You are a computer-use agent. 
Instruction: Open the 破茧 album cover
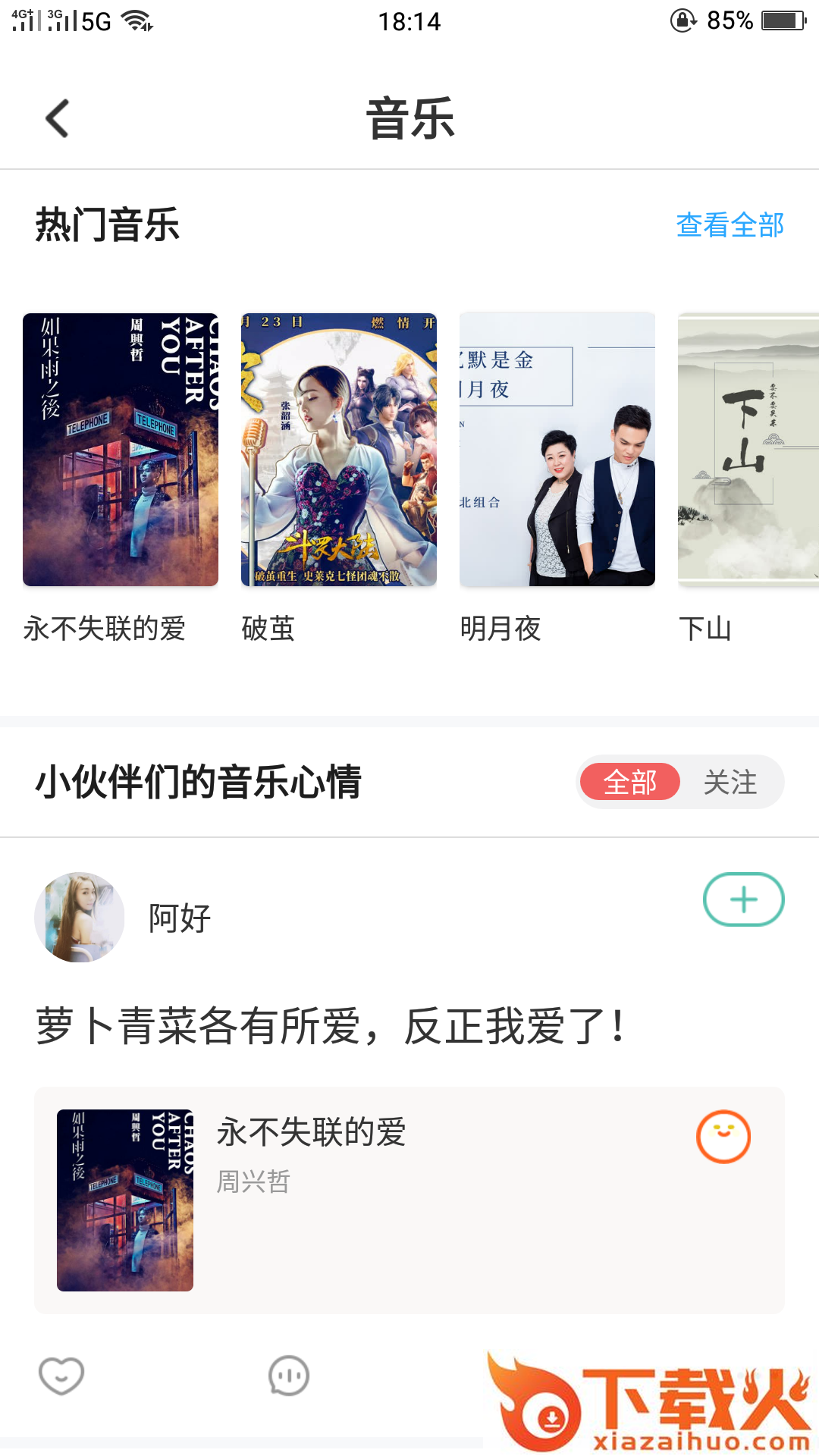click(x=339, y=450)
